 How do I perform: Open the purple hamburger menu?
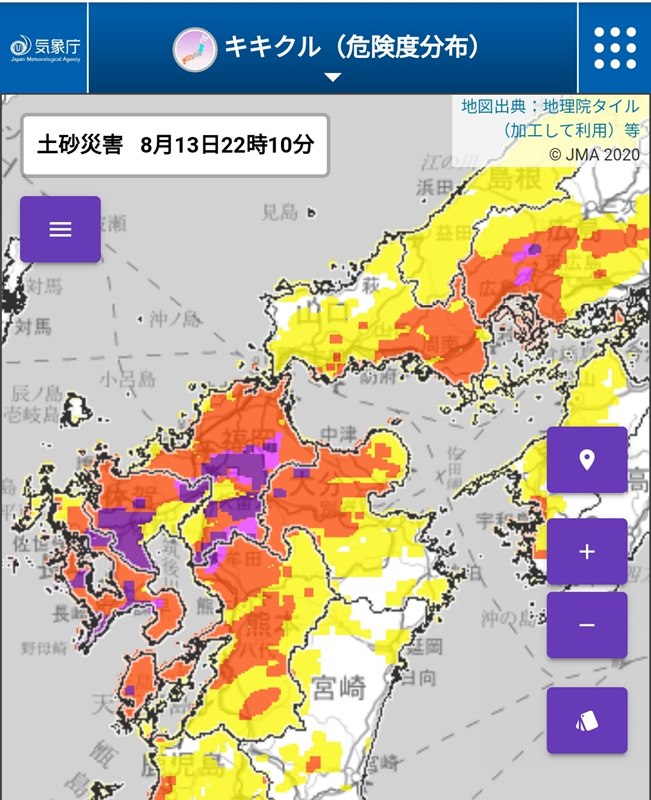point(60,229)
